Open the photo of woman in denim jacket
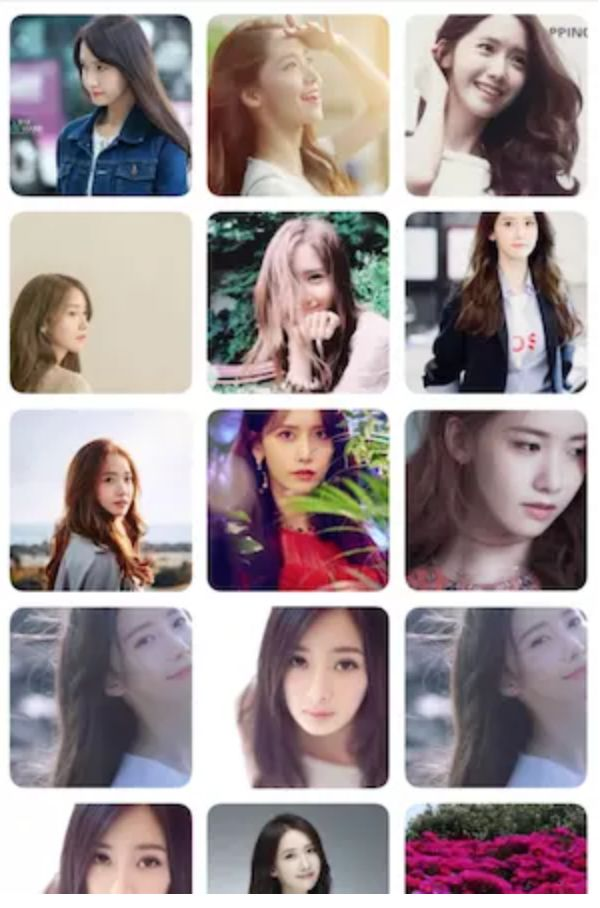Image resolution: width=600 pixels, height=908 pixels. coord(101,105)
